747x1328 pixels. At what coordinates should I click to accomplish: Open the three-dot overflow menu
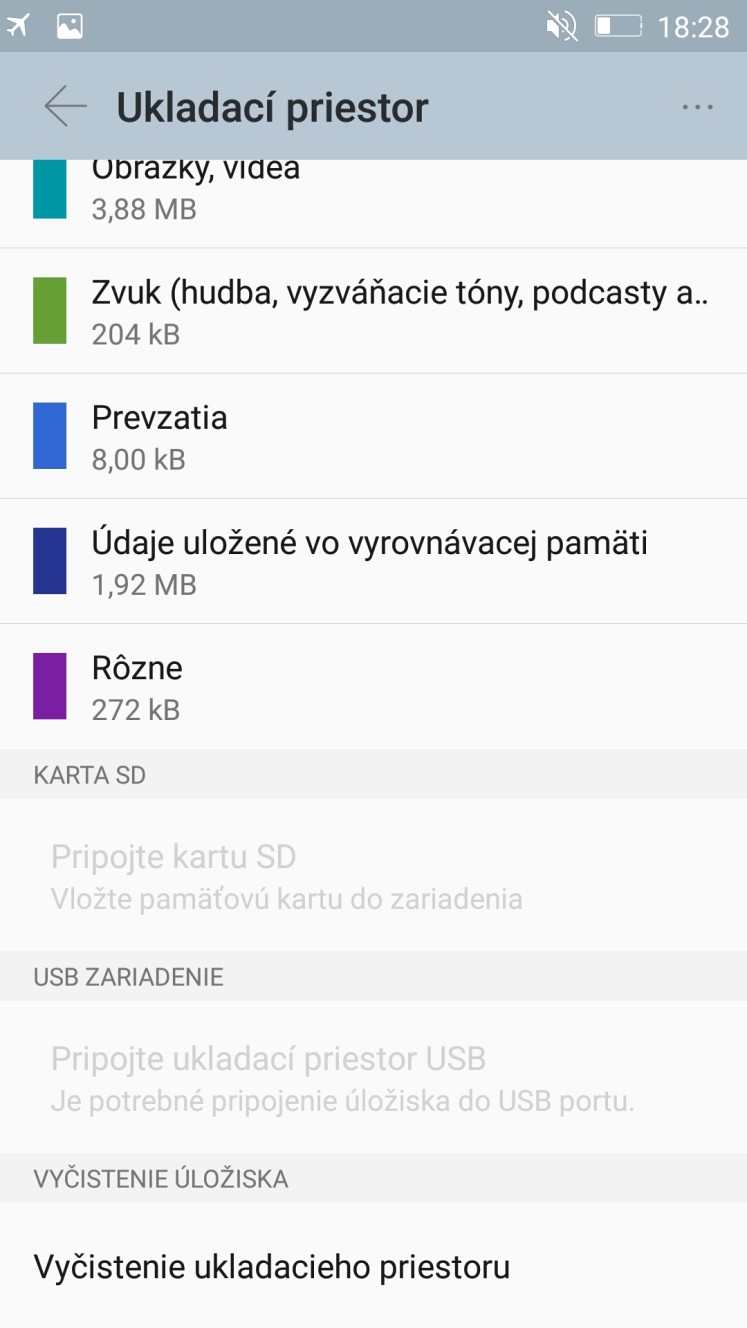tap(697, 107)
